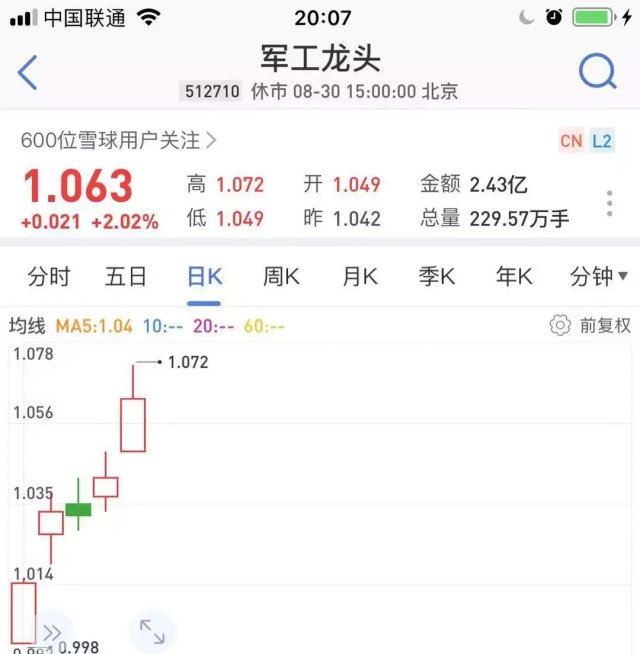Switch to the 年K chart tab
The height and width of the screenshot is (654, 640).
514,277
